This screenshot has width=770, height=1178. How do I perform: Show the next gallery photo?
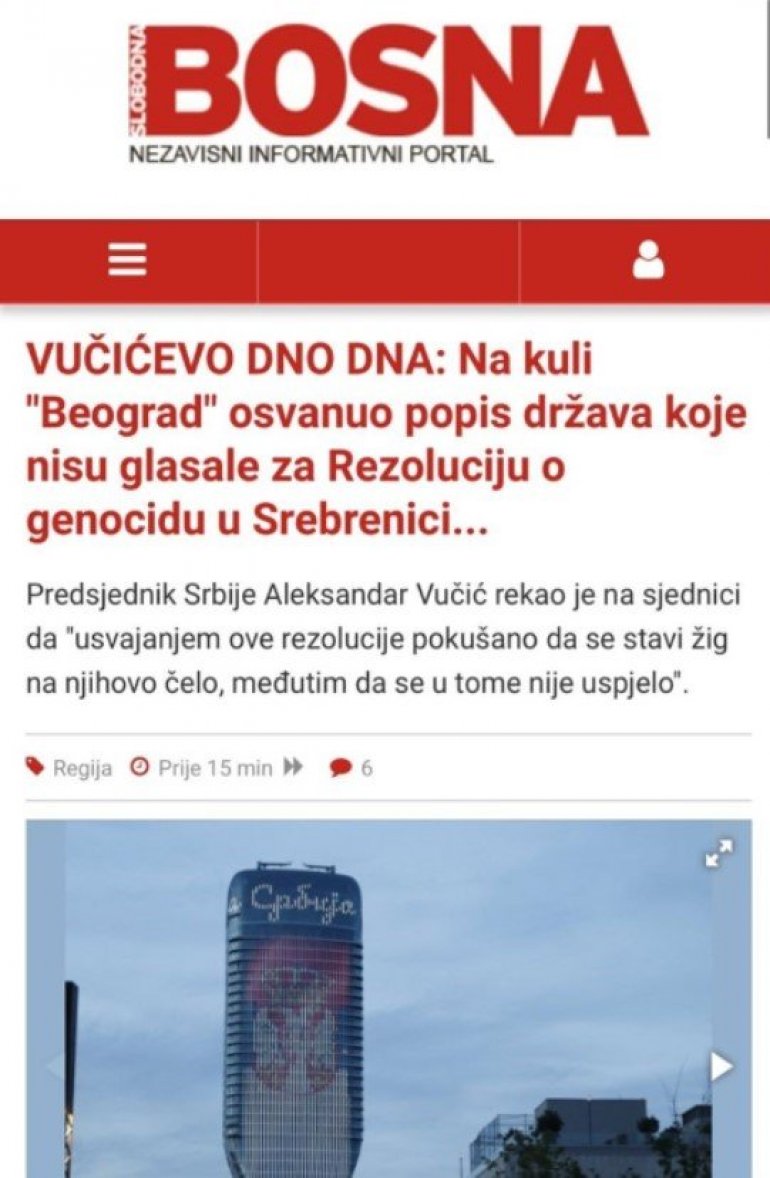coord(722,1067)
